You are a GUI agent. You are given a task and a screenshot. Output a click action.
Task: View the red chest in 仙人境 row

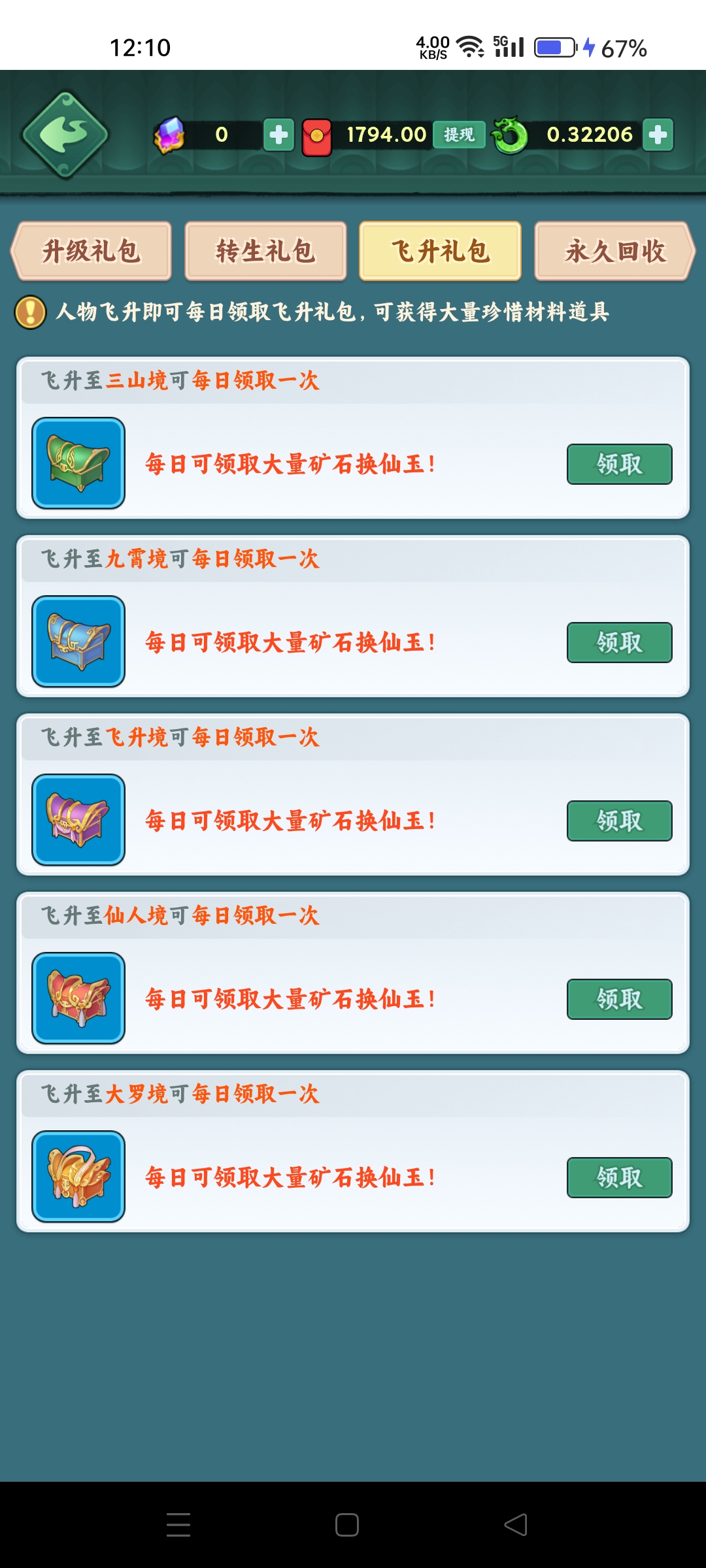coord(78,998)
